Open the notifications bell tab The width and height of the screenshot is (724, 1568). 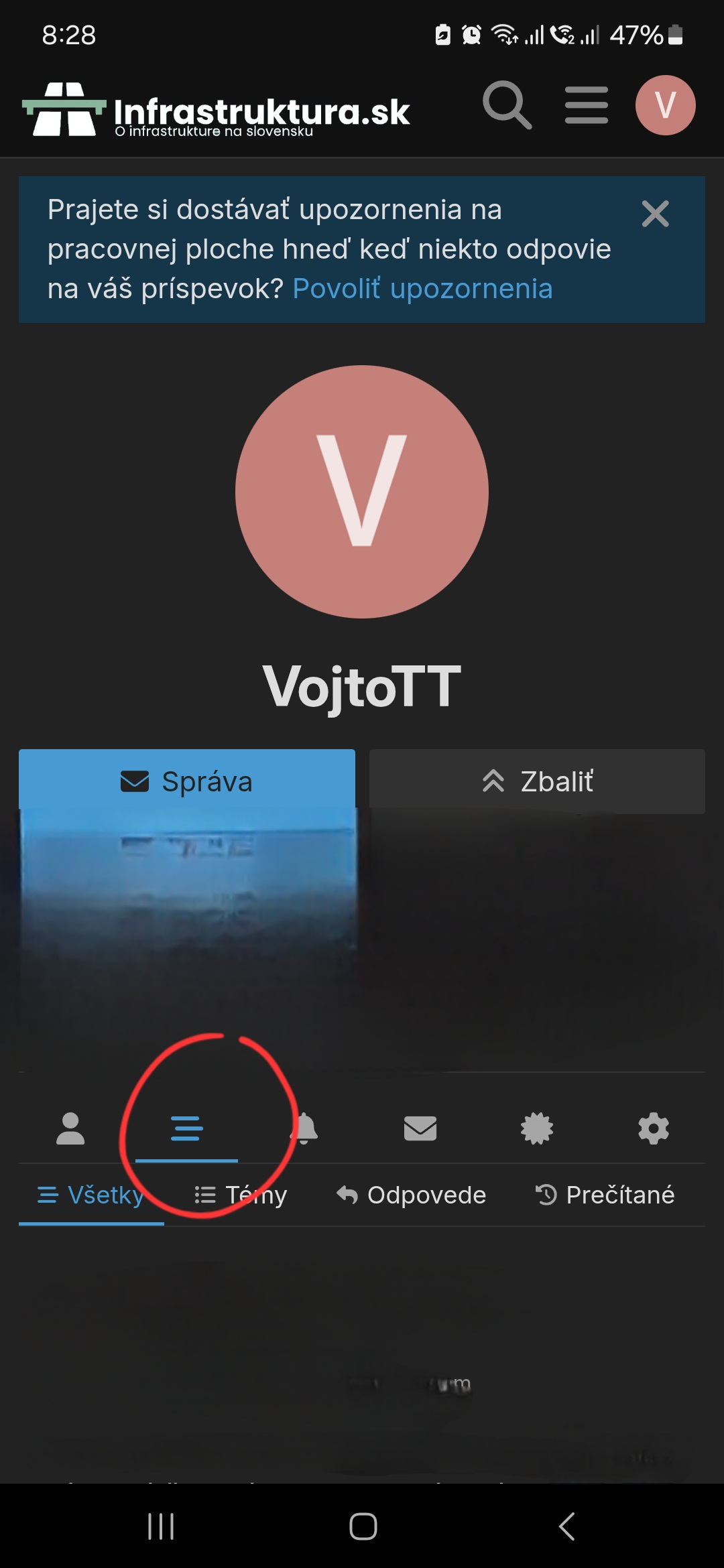tap(304, 1128)
